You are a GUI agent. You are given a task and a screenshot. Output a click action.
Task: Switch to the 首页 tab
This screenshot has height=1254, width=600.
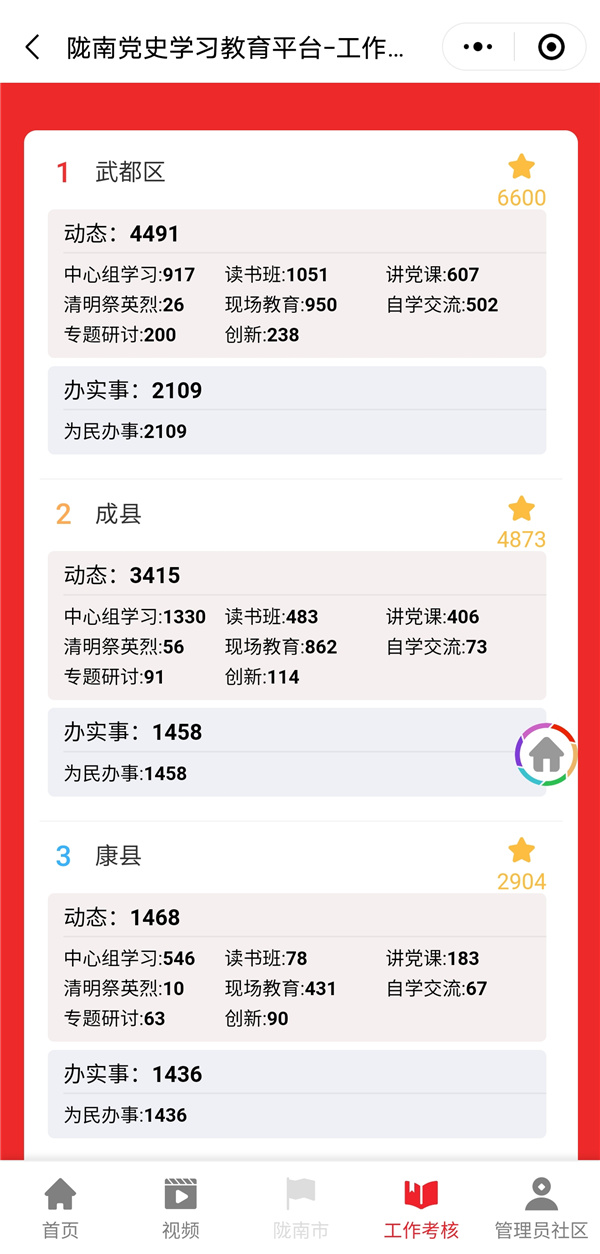coord(60,1207)
